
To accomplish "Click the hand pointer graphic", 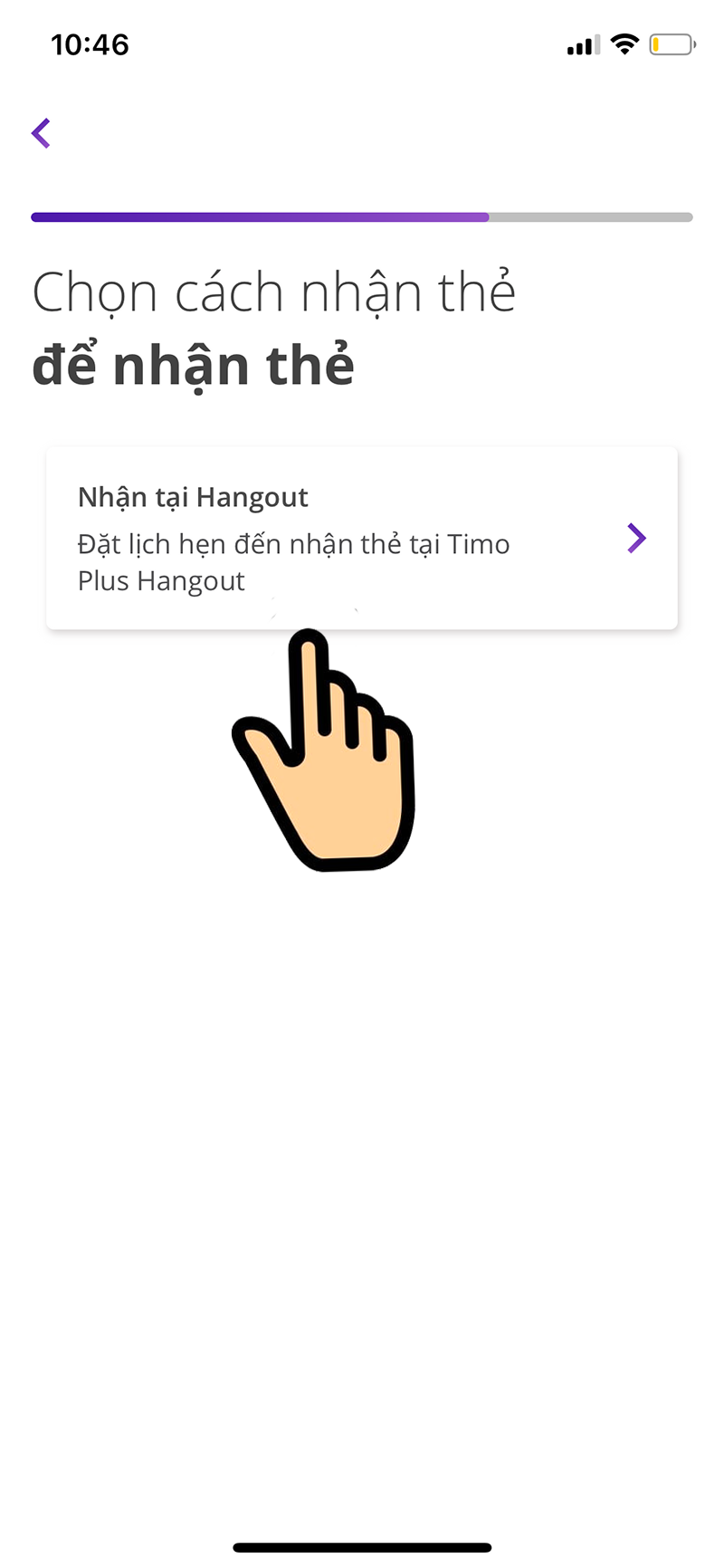I will click(x=323, y=751).
